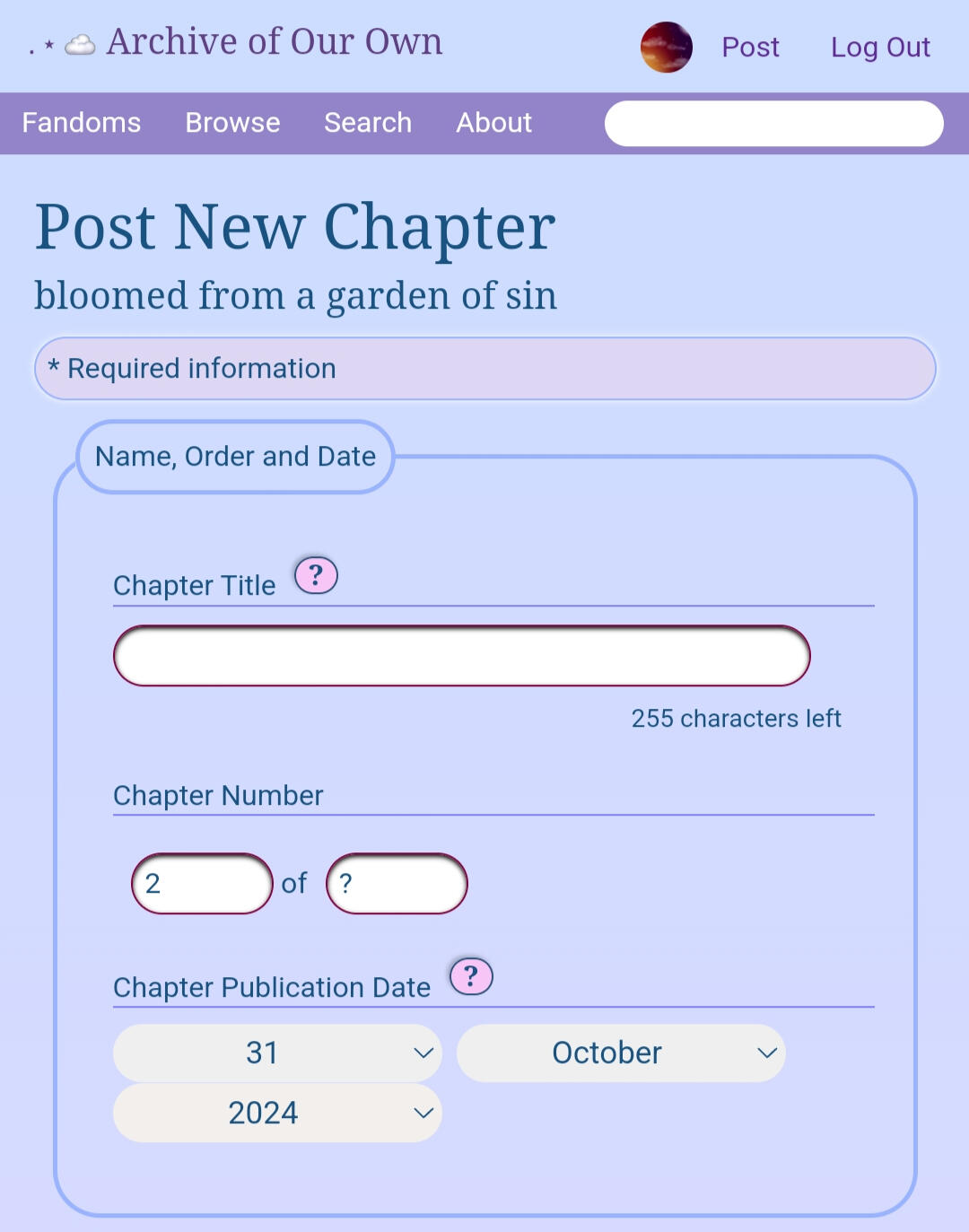Open the About menu

493,123
